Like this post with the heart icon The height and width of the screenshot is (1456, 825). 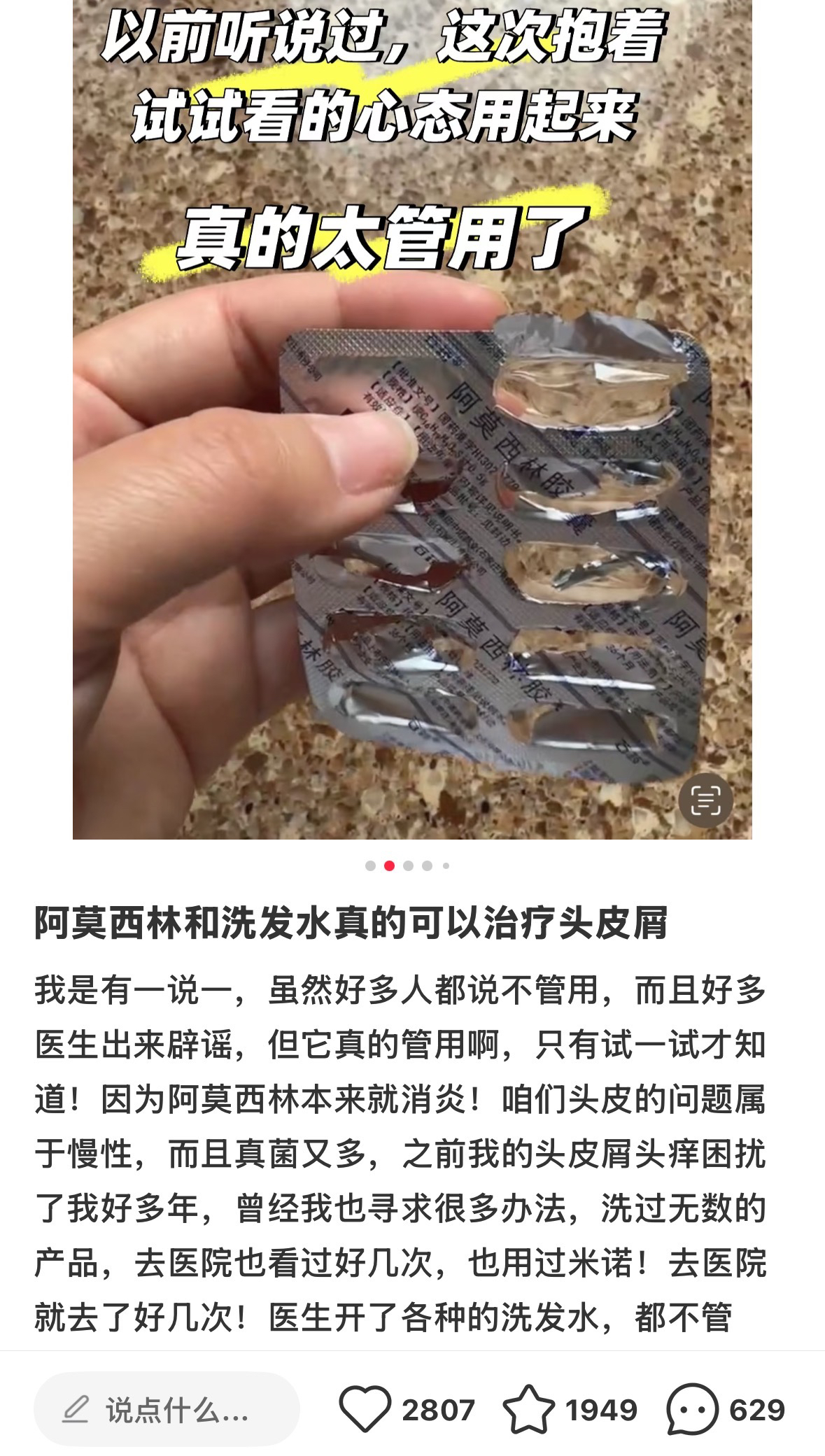[x=365, y=1409]
